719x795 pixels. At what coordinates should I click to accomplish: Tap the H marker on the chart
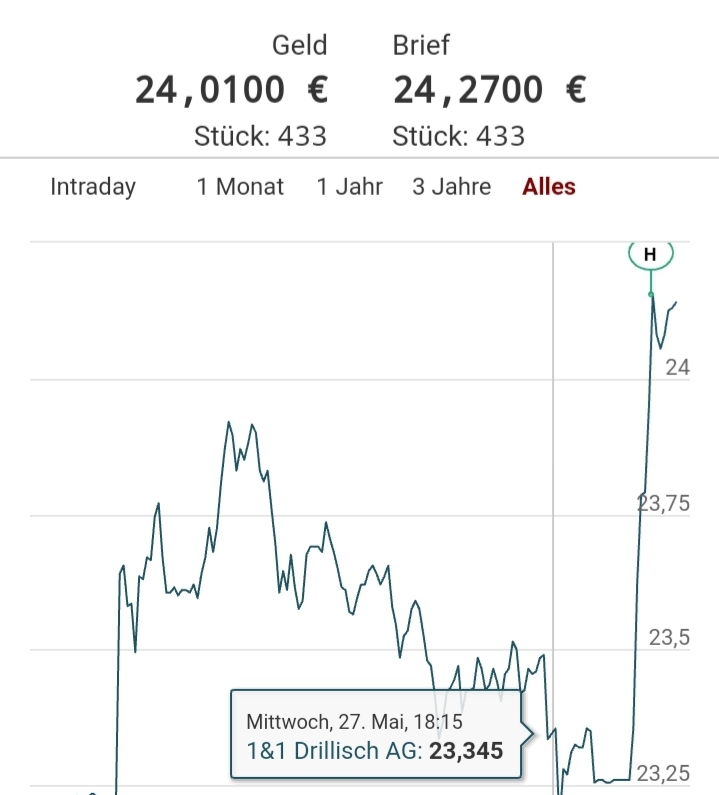pyautogui.click(x=650, y=254)
